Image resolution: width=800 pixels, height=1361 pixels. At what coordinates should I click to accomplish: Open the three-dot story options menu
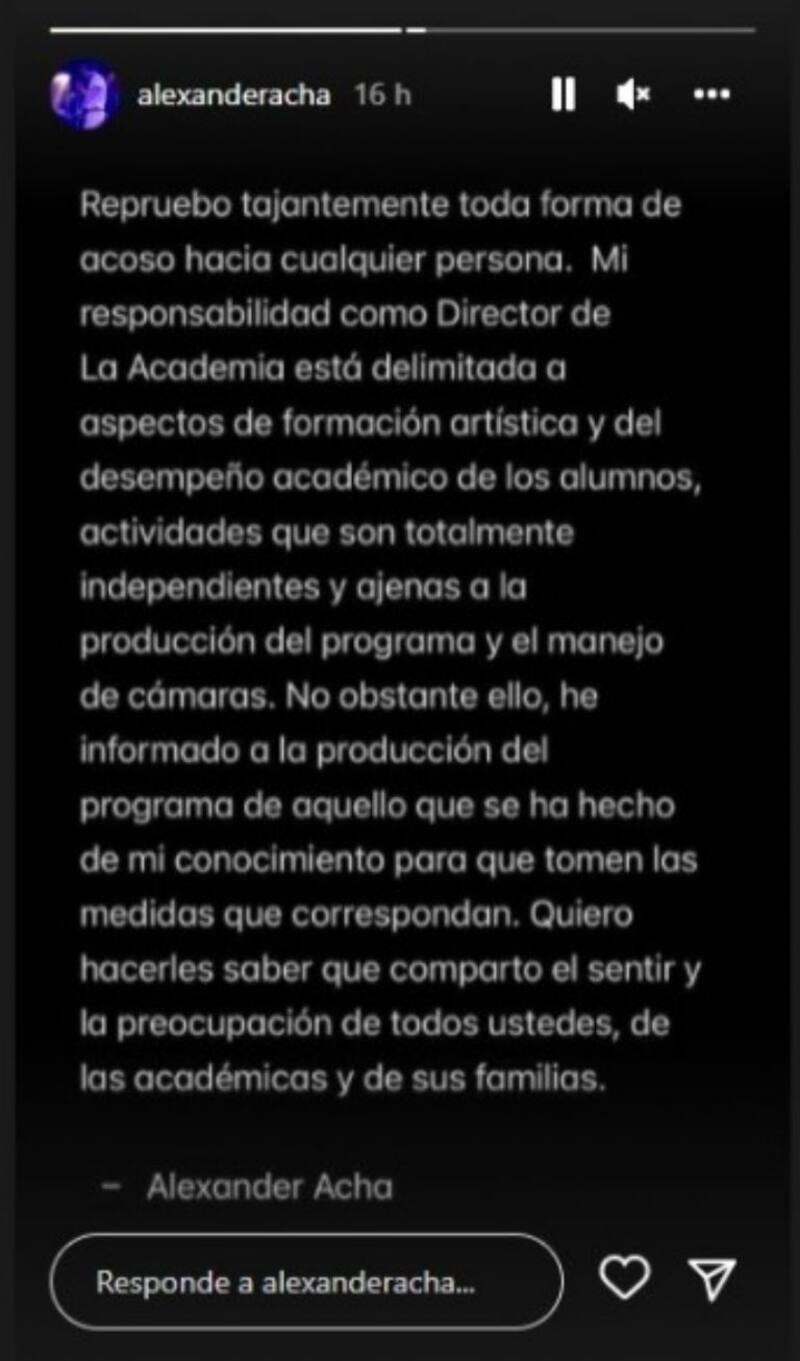711,95
